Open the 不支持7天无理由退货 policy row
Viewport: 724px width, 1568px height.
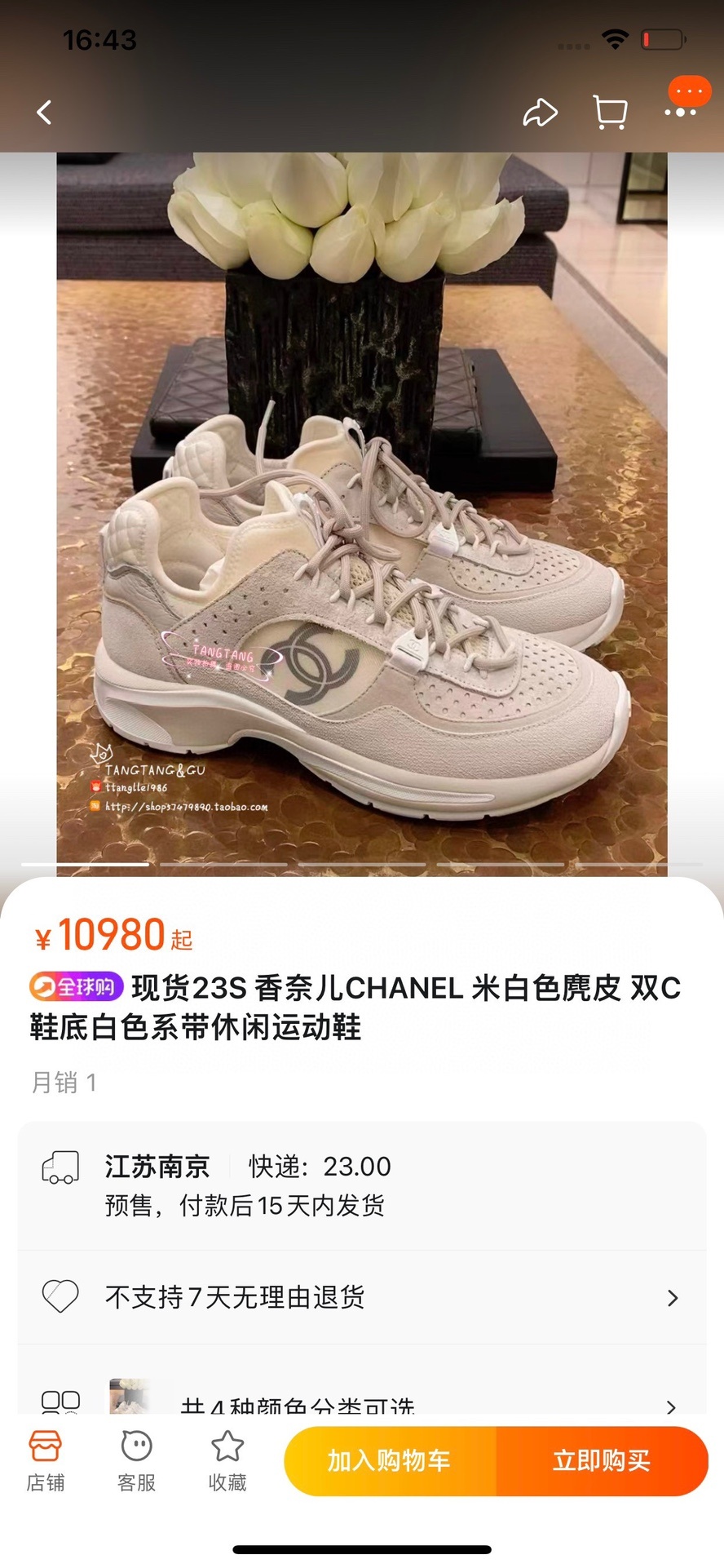362,1297
